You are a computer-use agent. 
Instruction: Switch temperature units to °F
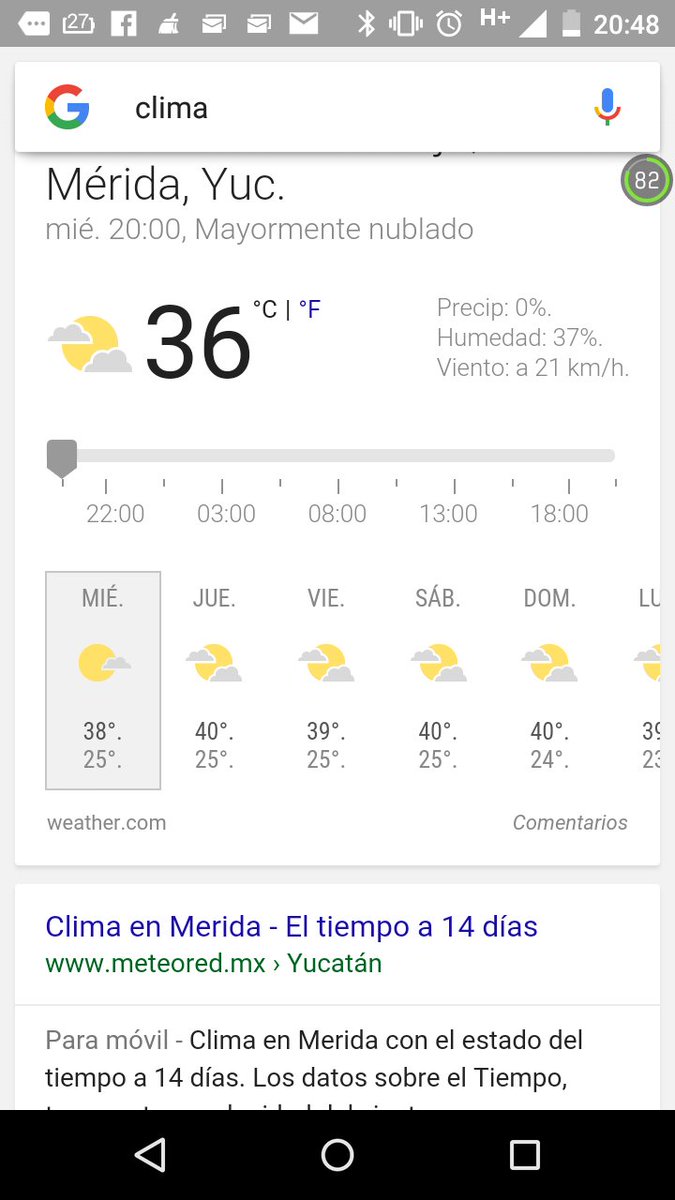click(x=310, y=310)
